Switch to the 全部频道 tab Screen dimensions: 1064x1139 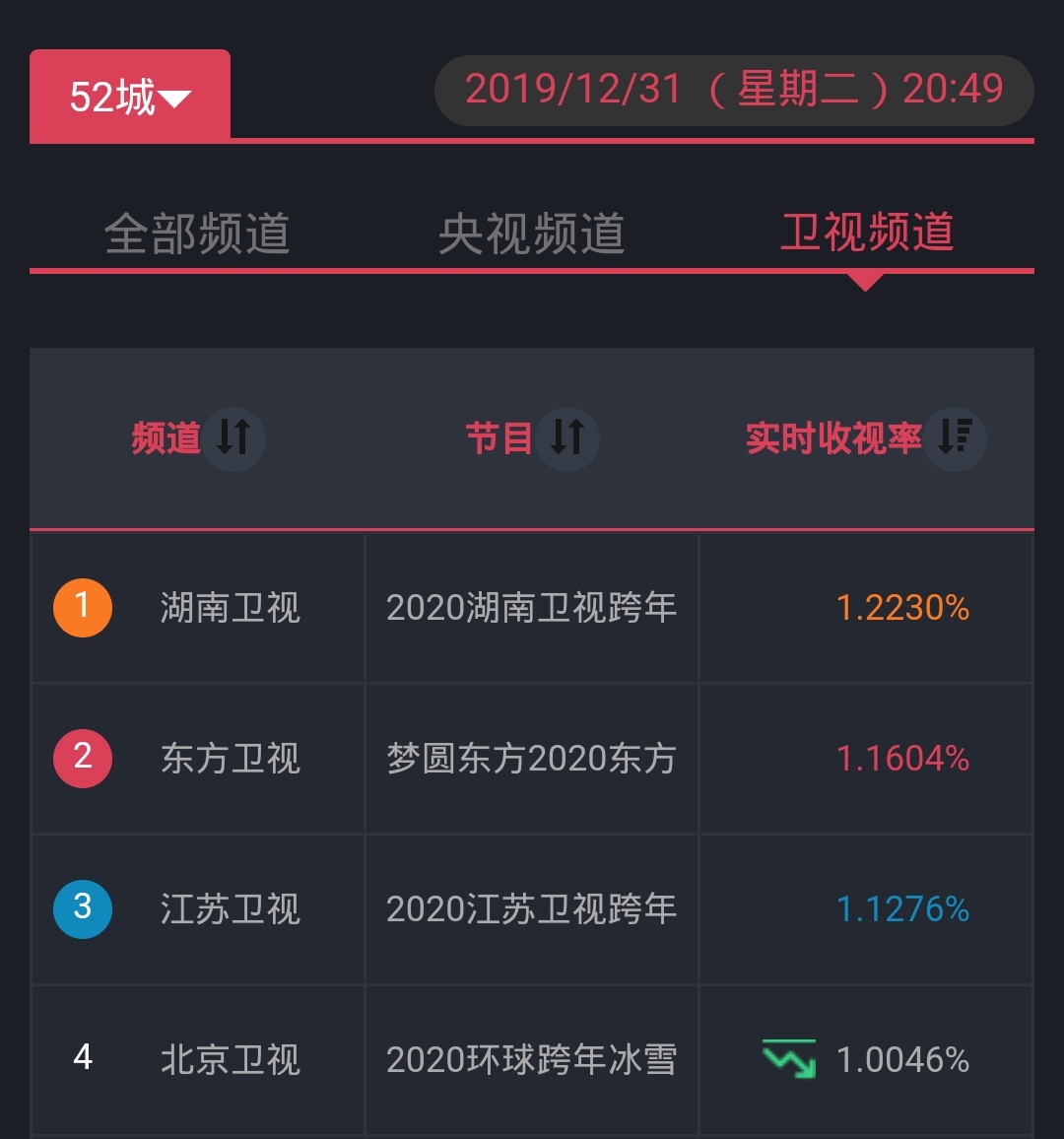pos(197,234)
